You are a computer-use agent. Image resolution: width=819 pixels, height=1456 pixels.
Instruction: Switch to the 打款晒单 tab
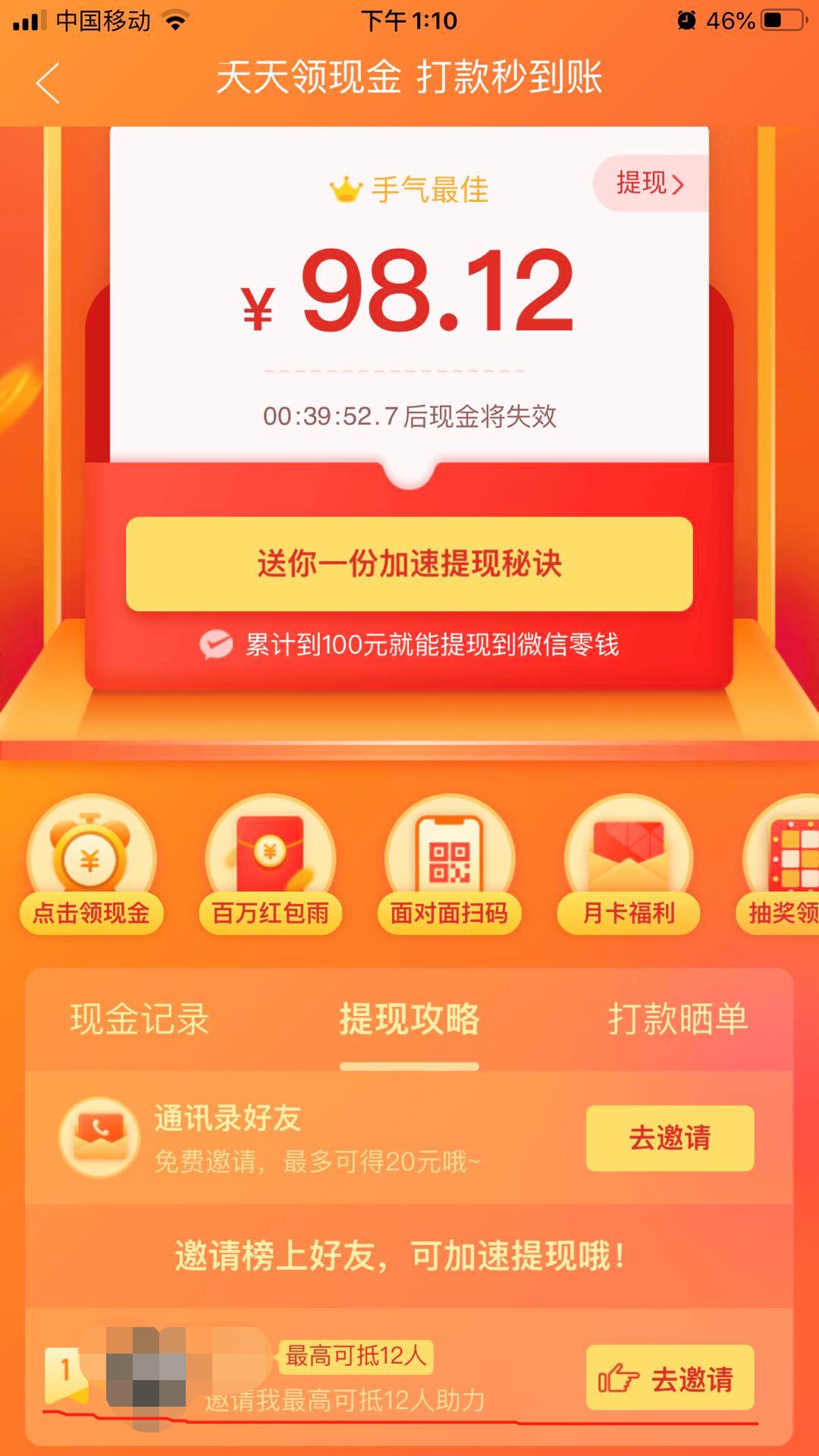coord(677,1019)
